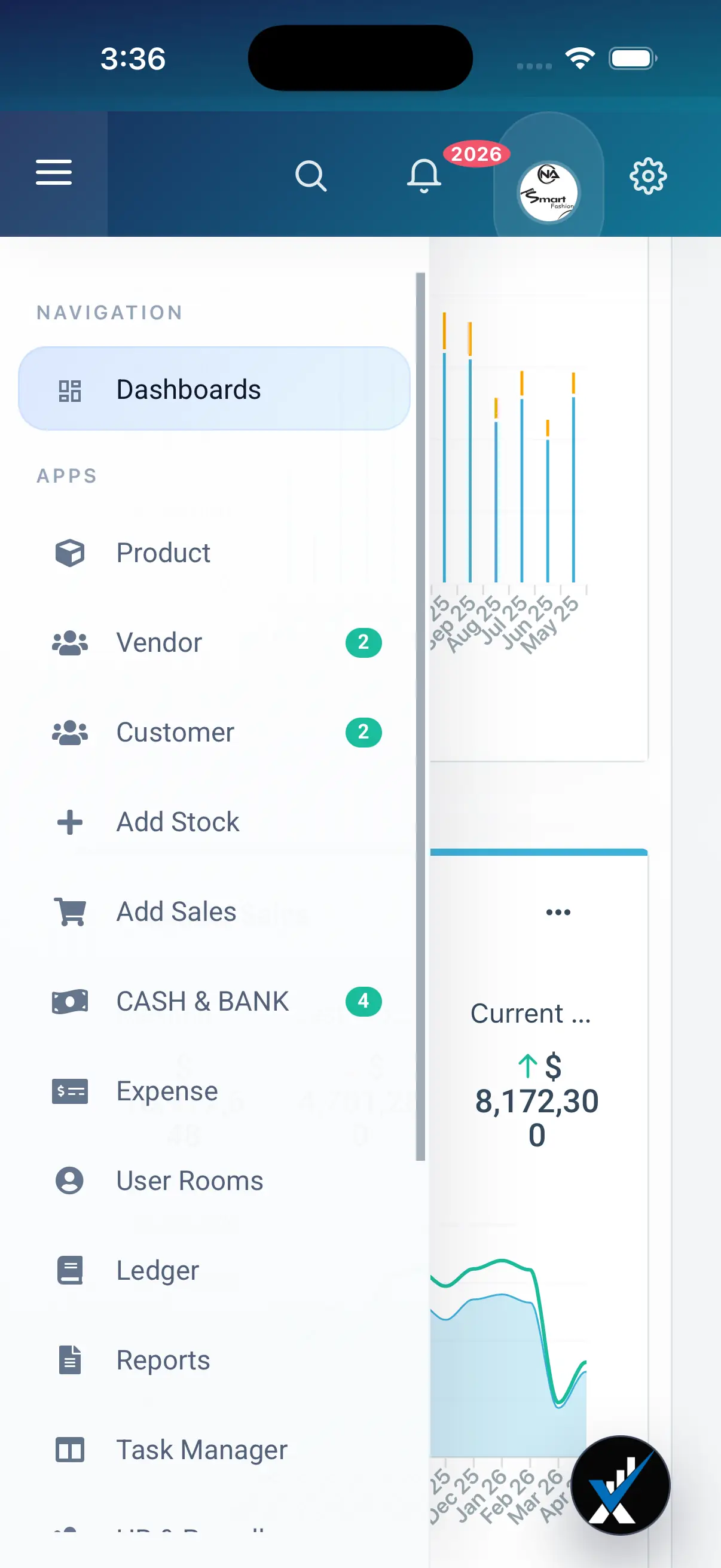
Task: Select the Vendor people icon
Action: click(69, 642)
